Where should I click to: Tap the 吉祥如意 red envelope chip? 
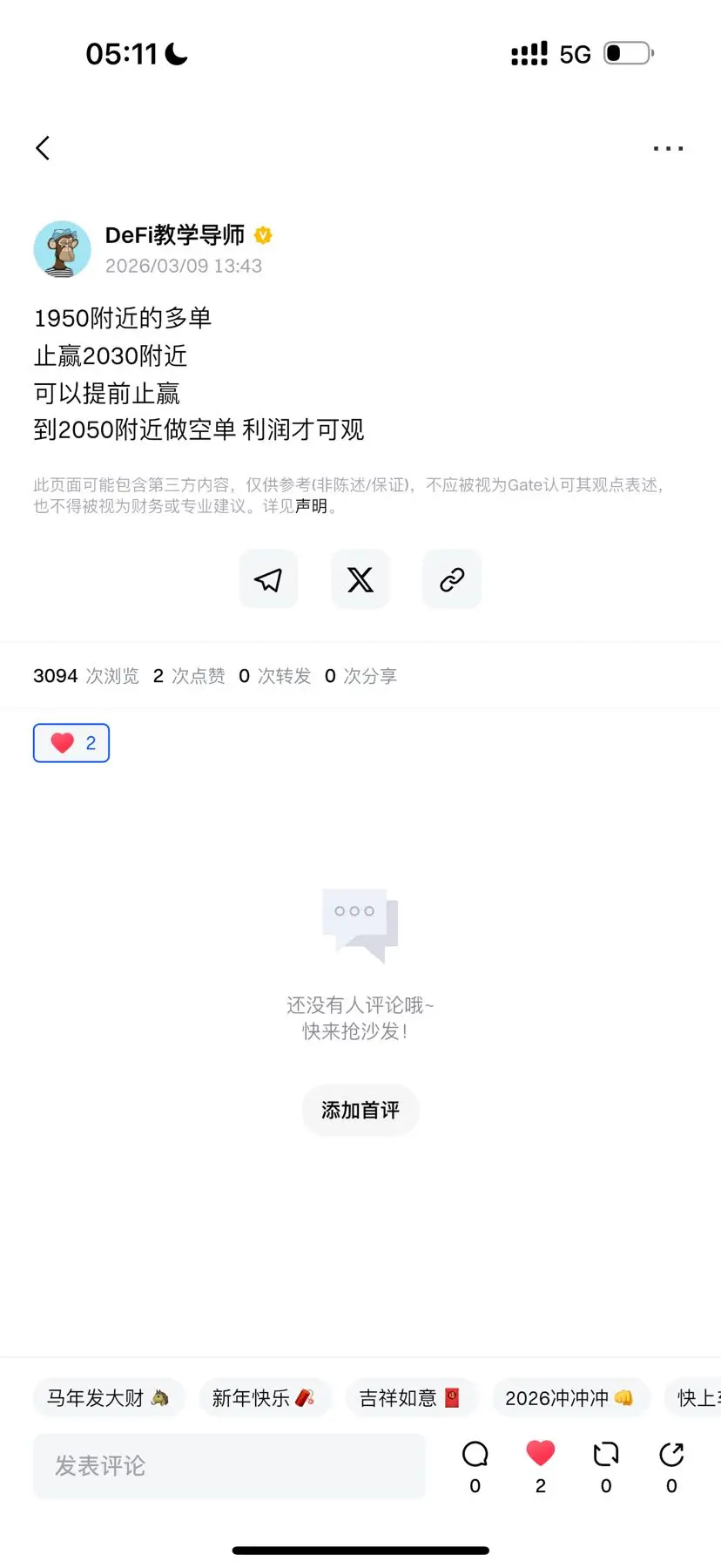[x=410, y=1397]
